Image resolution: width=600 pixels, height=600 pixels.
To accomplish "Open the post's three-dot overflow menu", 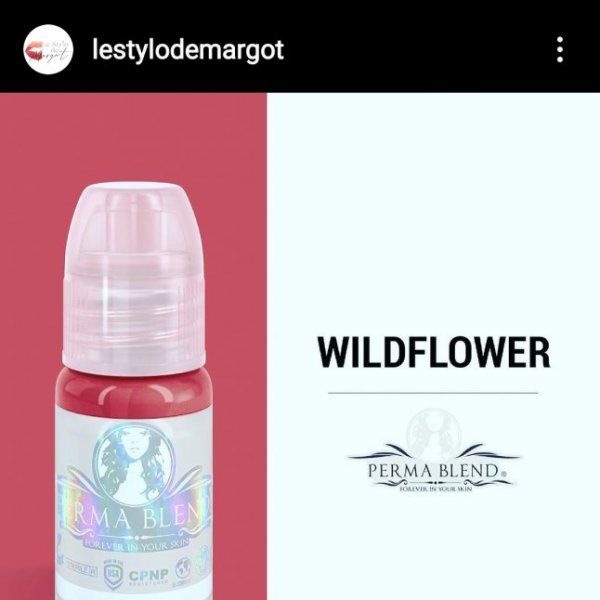I will point(560,50).
